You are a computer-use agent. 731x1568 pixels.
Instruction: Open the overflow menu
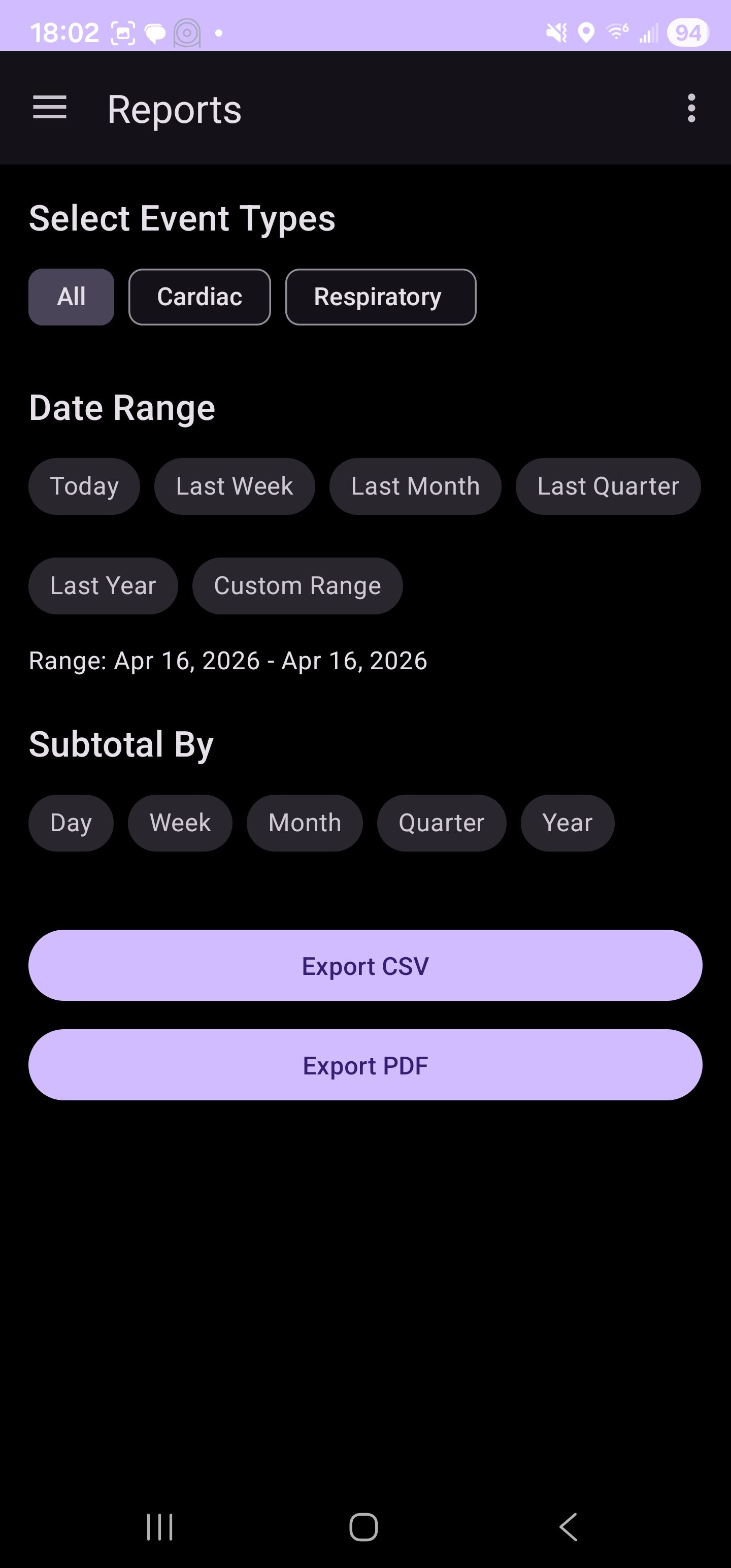click(691, 108)
